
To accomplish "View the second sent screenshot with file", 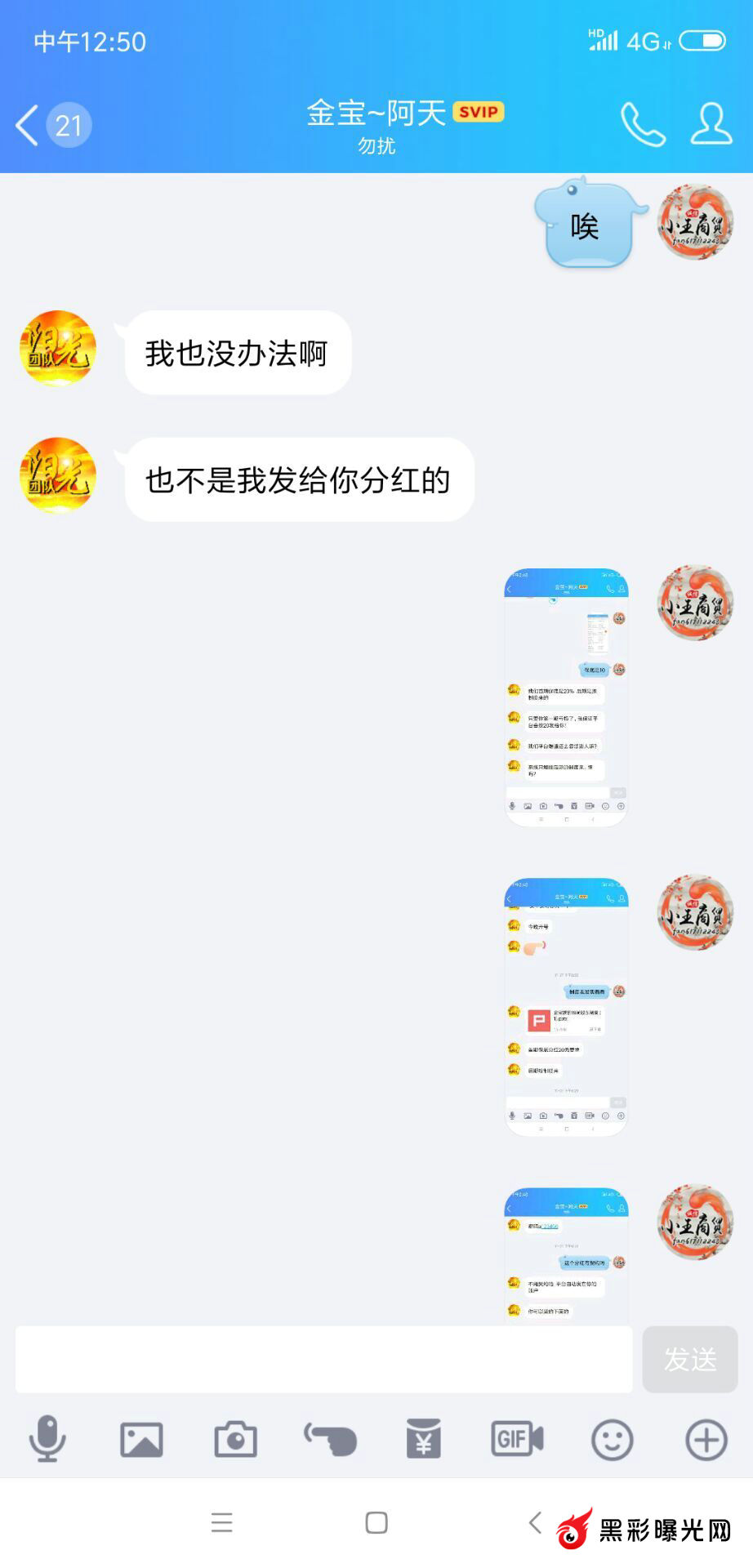I will point(566,1007).
